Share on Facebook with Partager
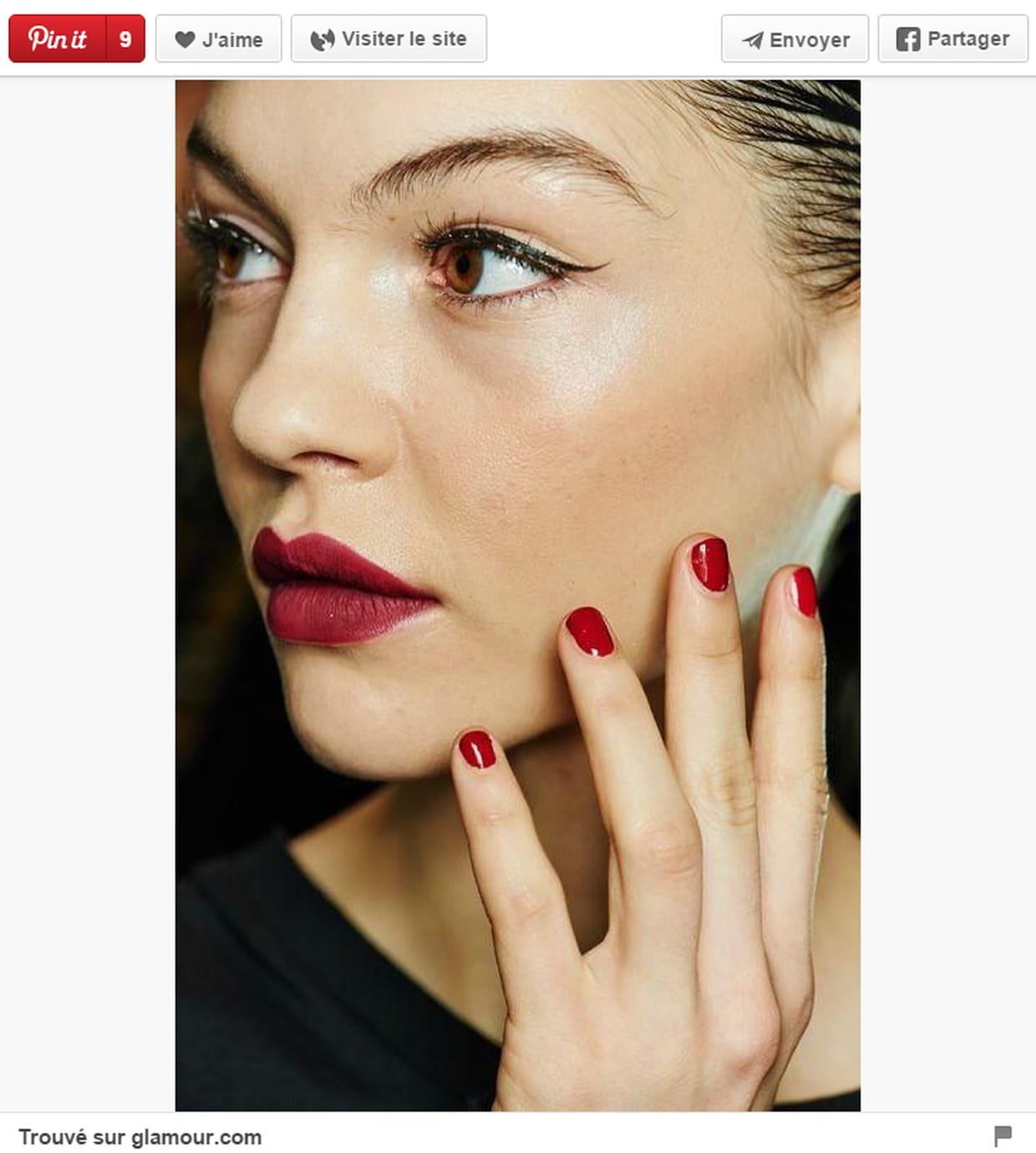 point(952,39)
